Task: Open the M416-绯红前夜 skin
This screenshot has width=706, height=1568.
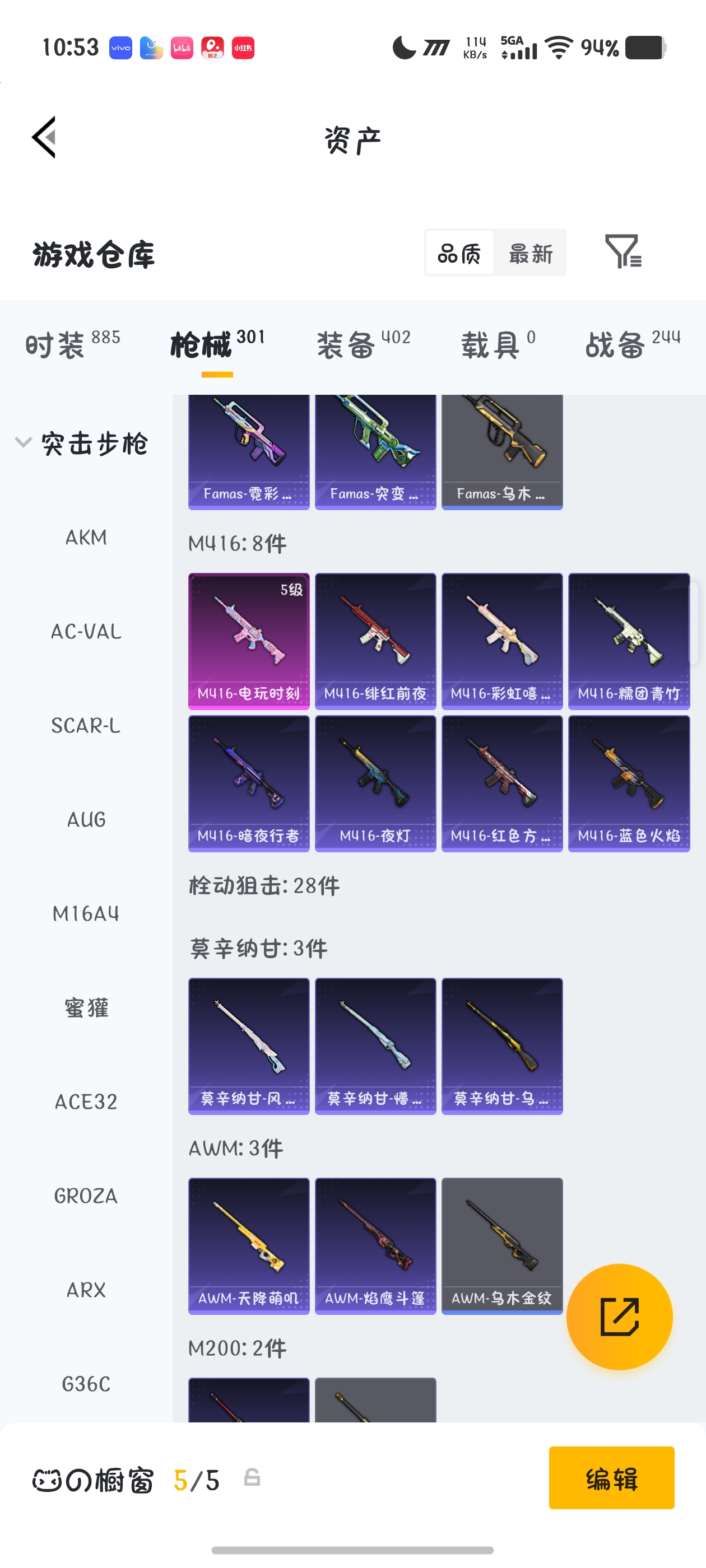Action: coord(375,640)
